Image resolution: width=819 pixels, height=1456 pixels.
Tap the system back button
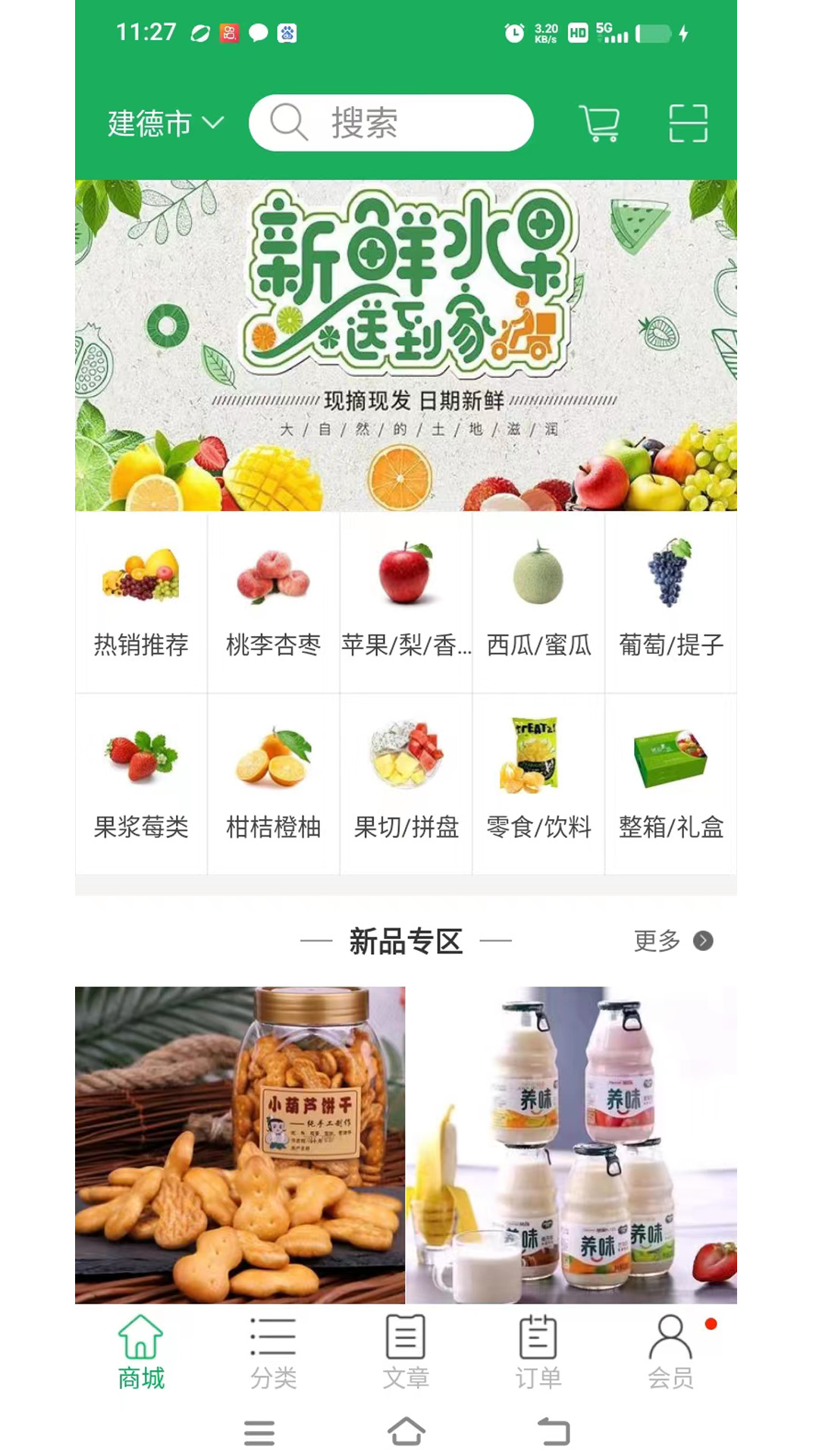coord(554,1432)
